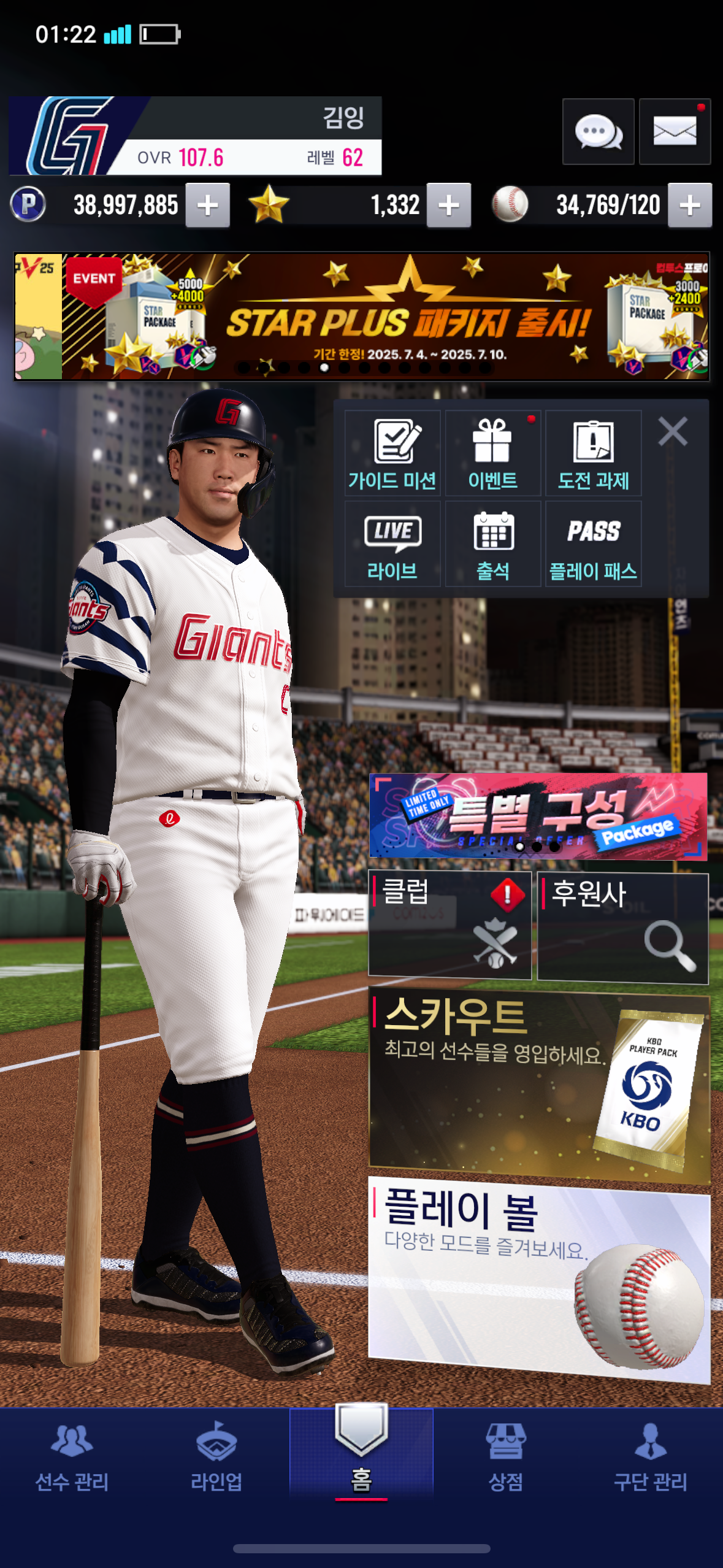
Task: Open the 클럽 club tile
Action: [449, 926]
